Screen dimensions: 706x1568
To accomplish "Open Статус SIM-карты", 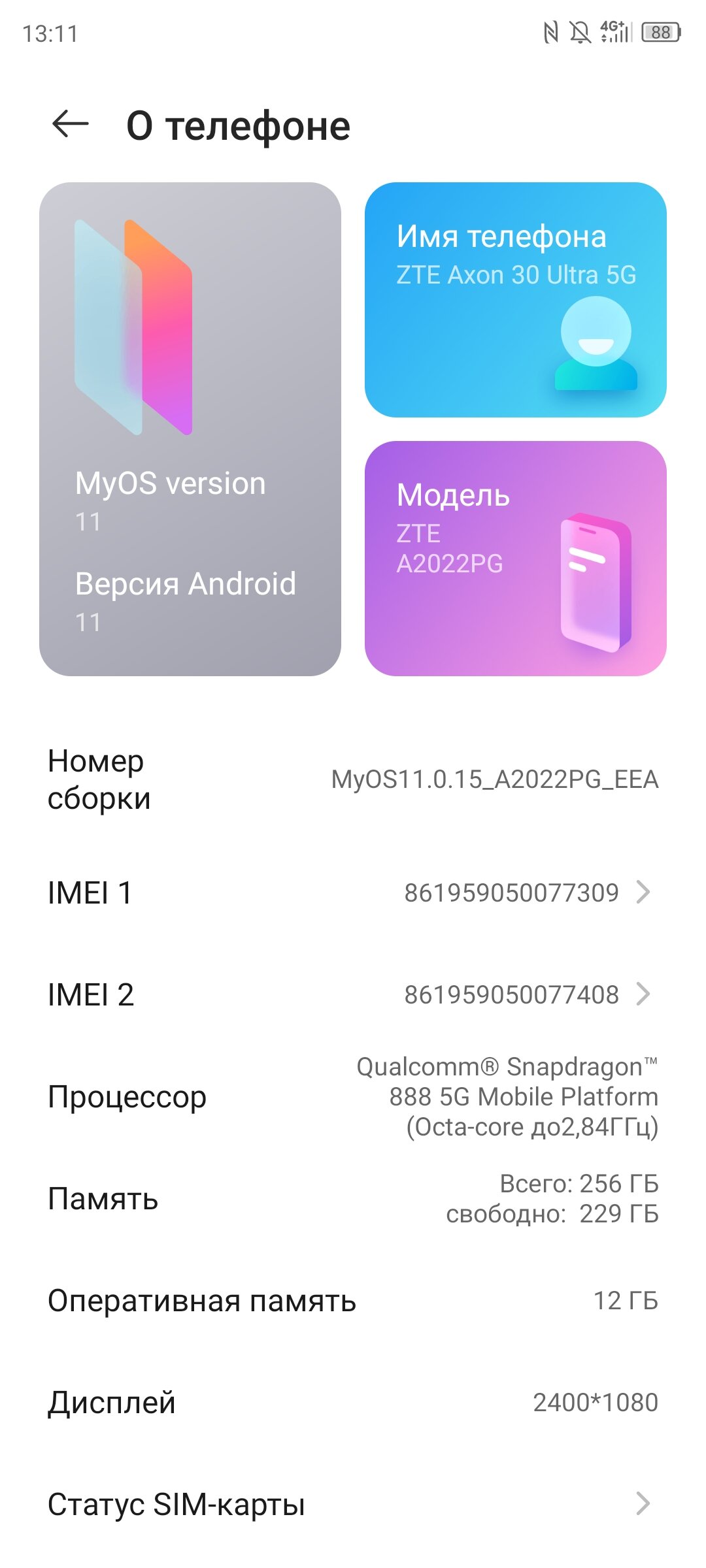I will pos(353,1504).
